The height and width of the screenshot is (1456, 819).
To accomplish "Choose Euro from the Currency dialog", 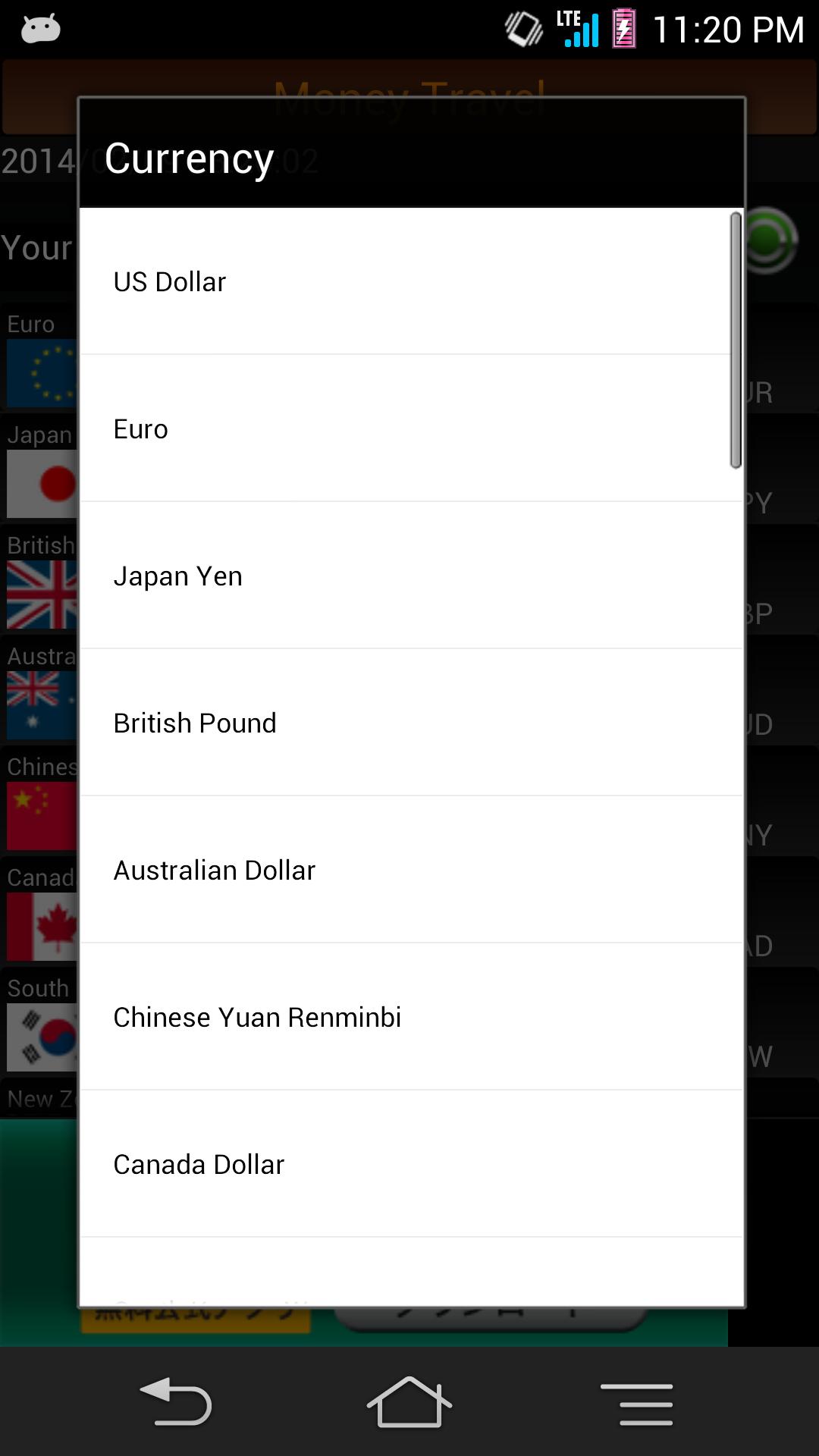I will click(x=409, y=428).
